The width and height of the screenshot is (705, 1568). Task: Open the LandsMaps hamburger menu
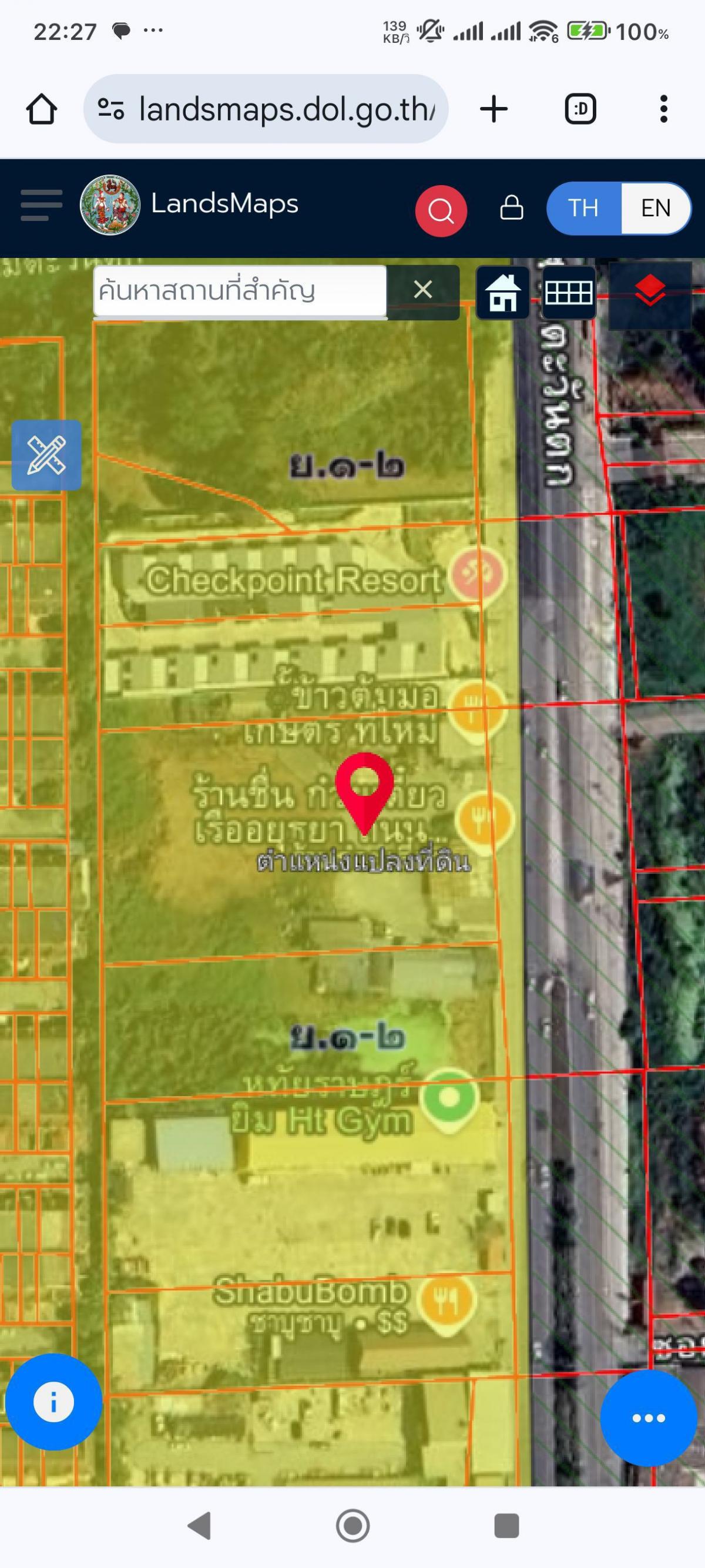(41, 205)
